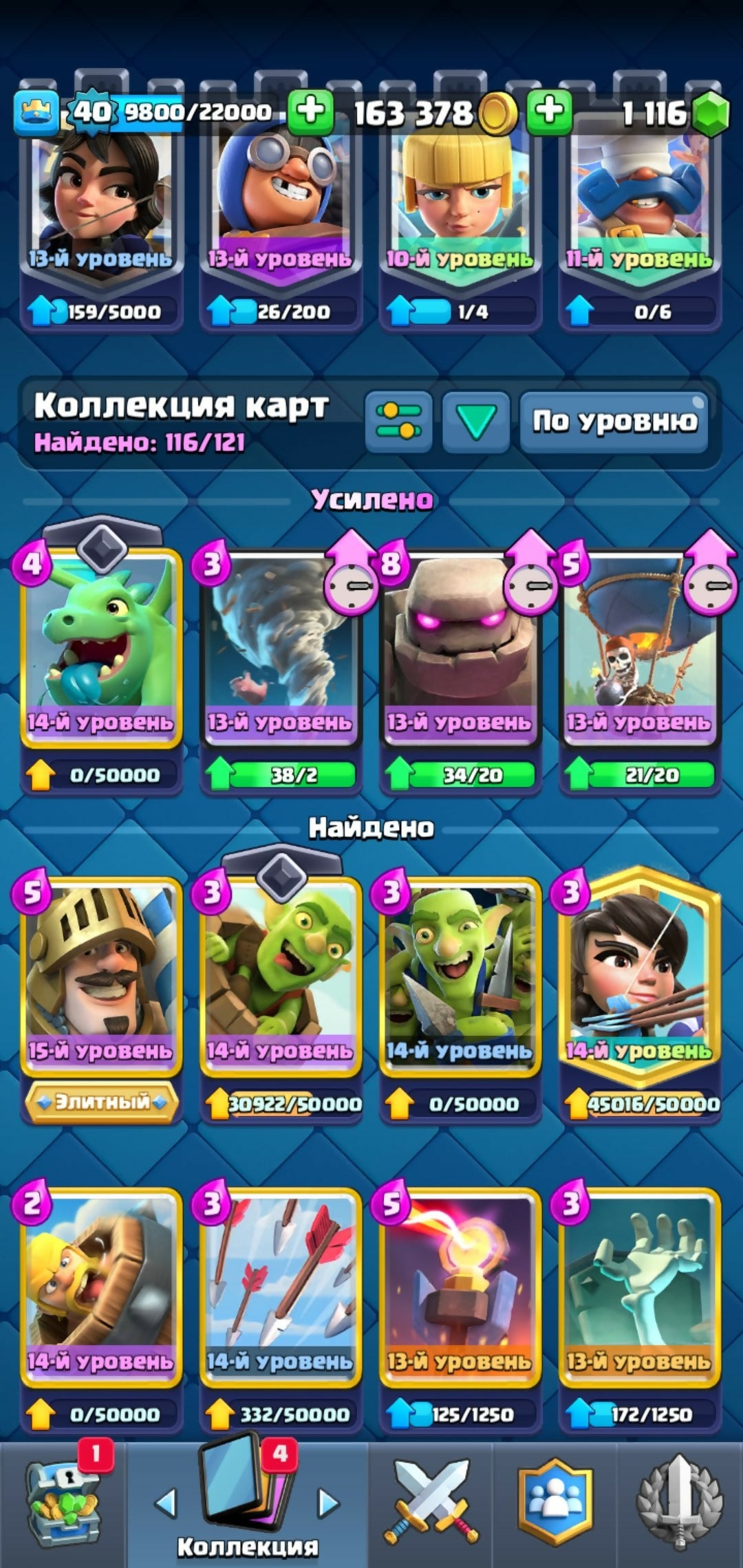The height and width of the screenshot is (1568, 743).
Task: Change sorting from "По уровню"
Action: click(614, 421)
